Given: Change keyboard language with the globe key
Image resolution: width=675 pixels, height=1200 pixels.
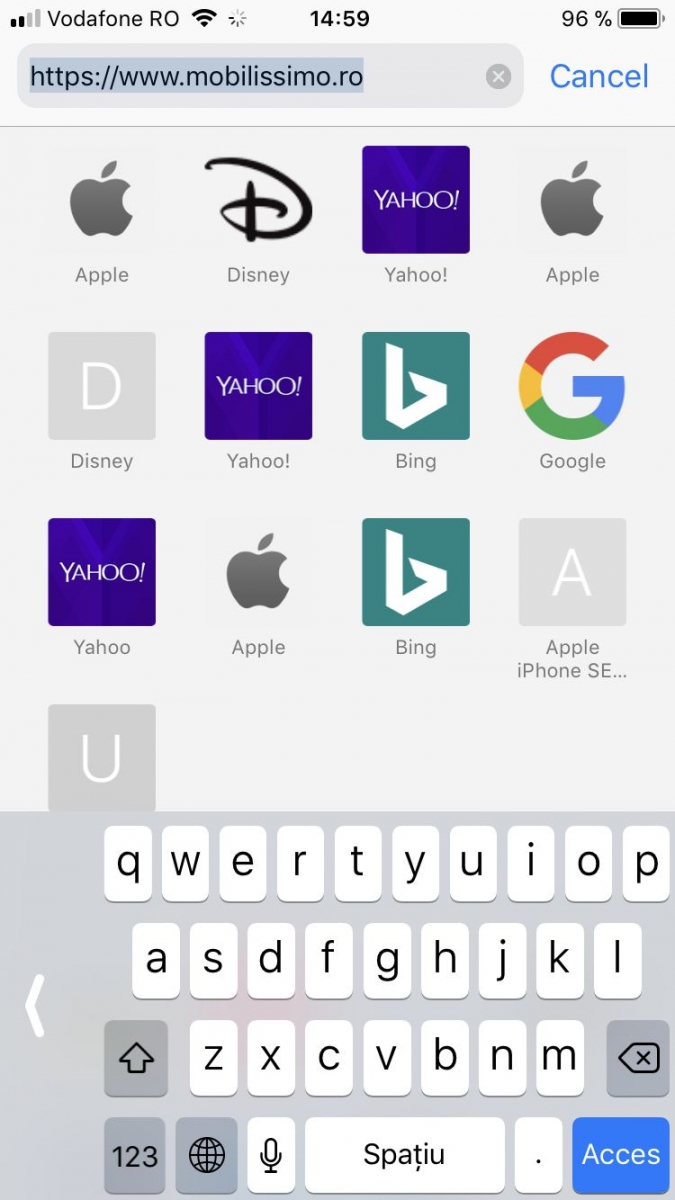Looking at the screenshot, I should point(207,1155).
